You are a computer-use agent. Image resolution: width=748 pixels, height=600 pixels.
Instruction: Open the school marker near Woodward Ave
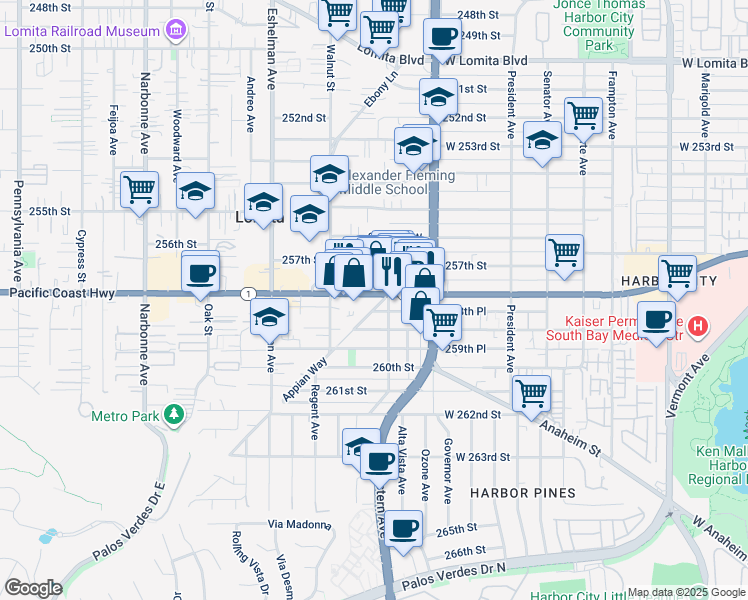(196, 190)
